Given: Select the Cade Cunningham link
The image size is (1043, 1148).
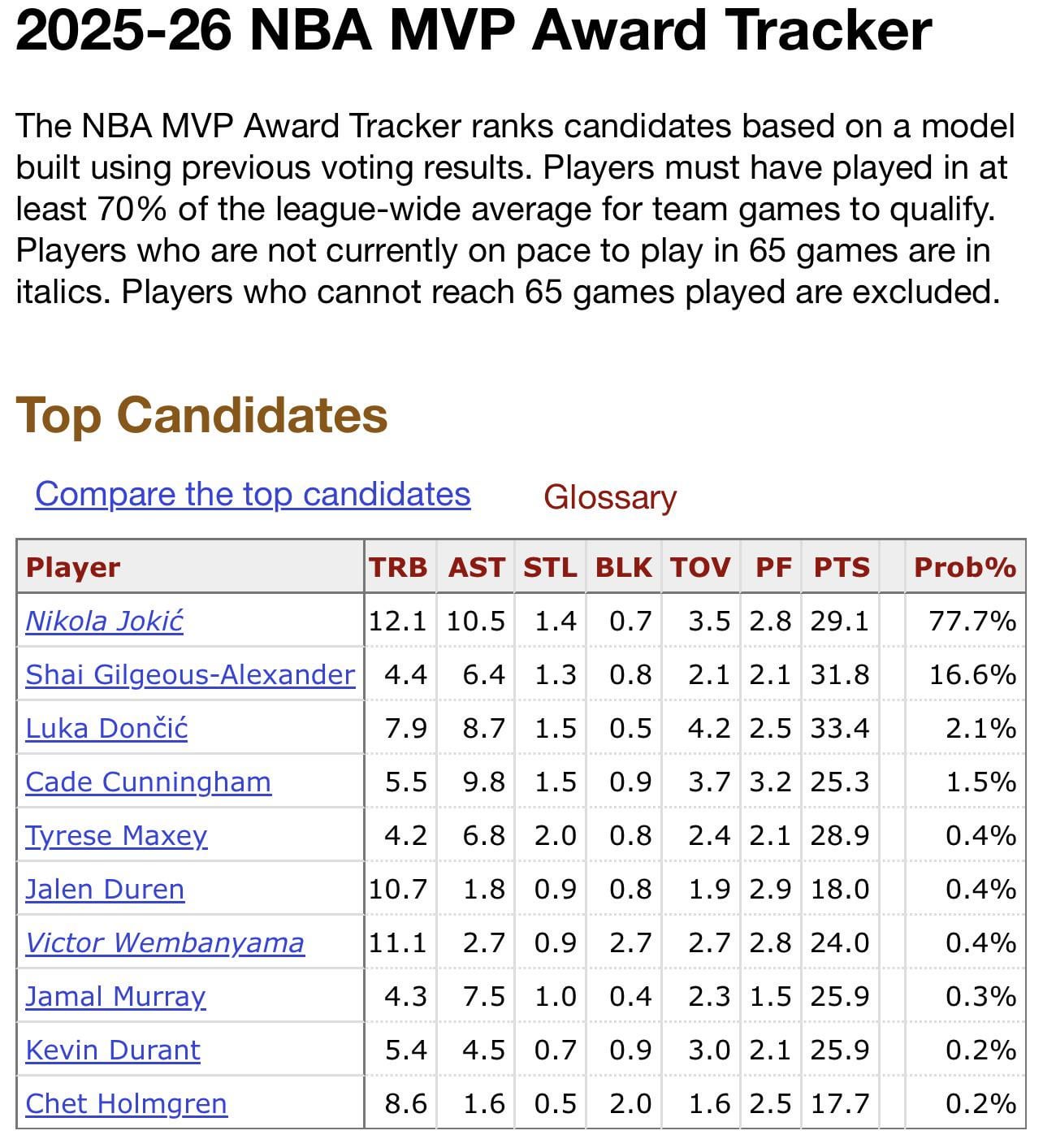Looking at the screenshot, I should (x=148, y=782).
